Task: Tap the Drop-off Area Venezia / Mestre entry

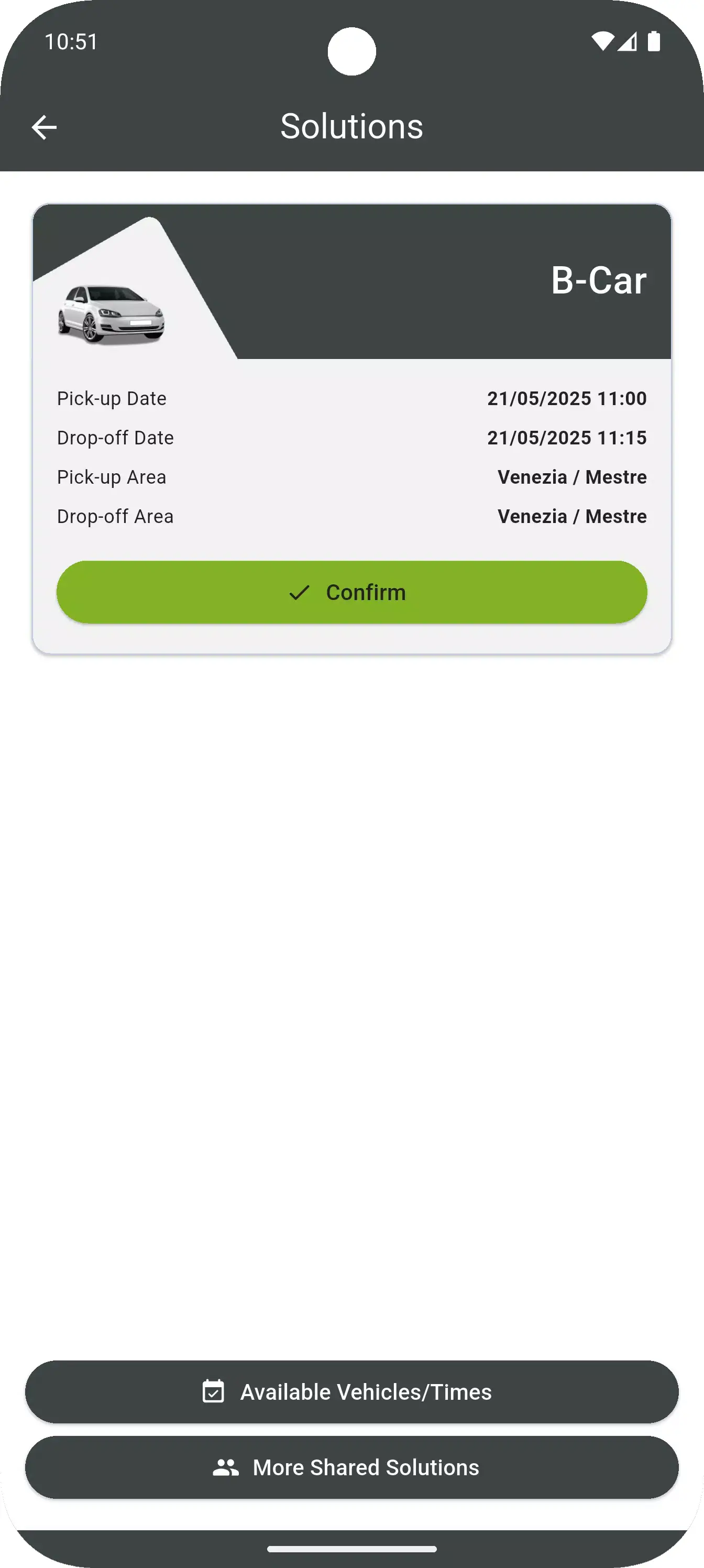Action: pos(572,516)
